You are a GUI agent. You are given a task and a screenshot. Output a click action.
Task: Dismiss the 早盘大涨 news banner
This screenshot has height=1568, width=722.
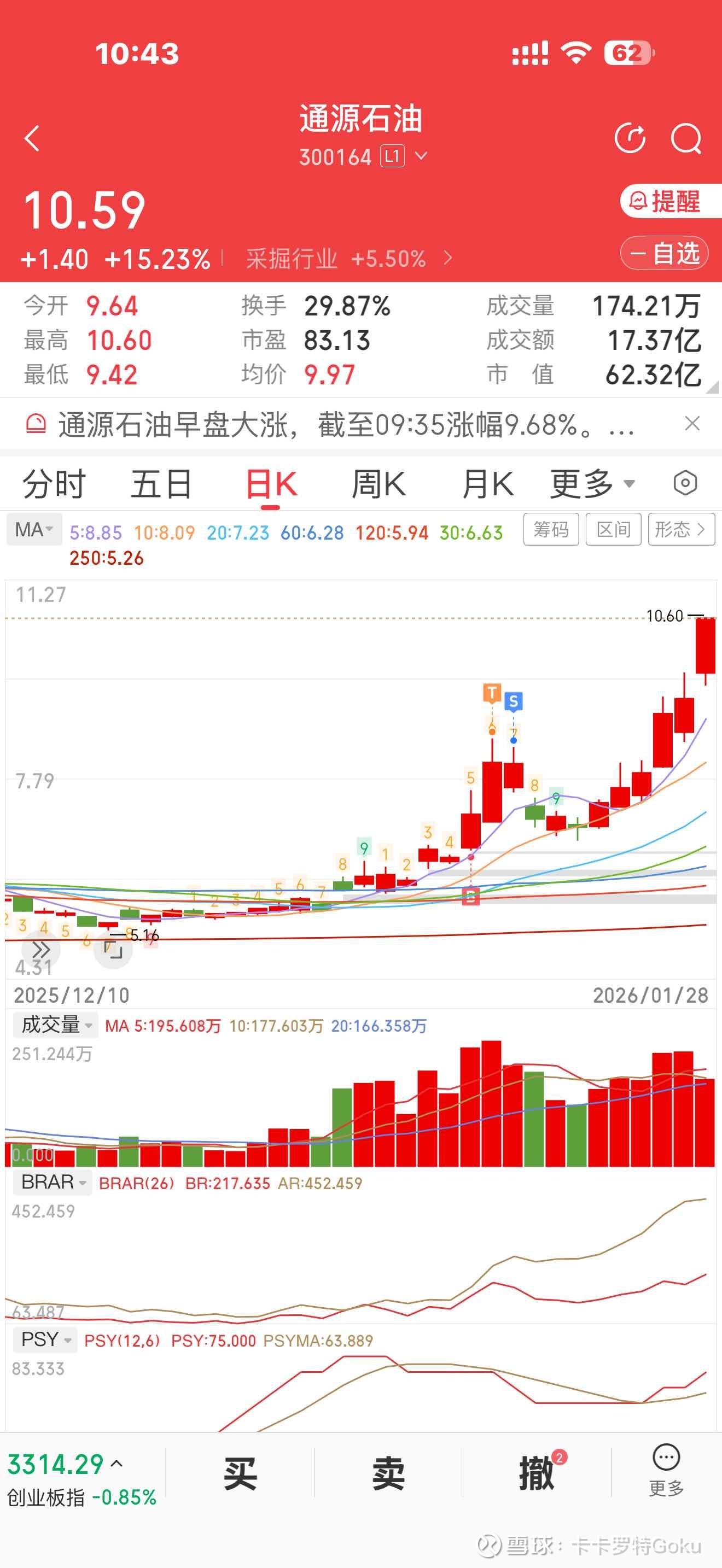692,424
